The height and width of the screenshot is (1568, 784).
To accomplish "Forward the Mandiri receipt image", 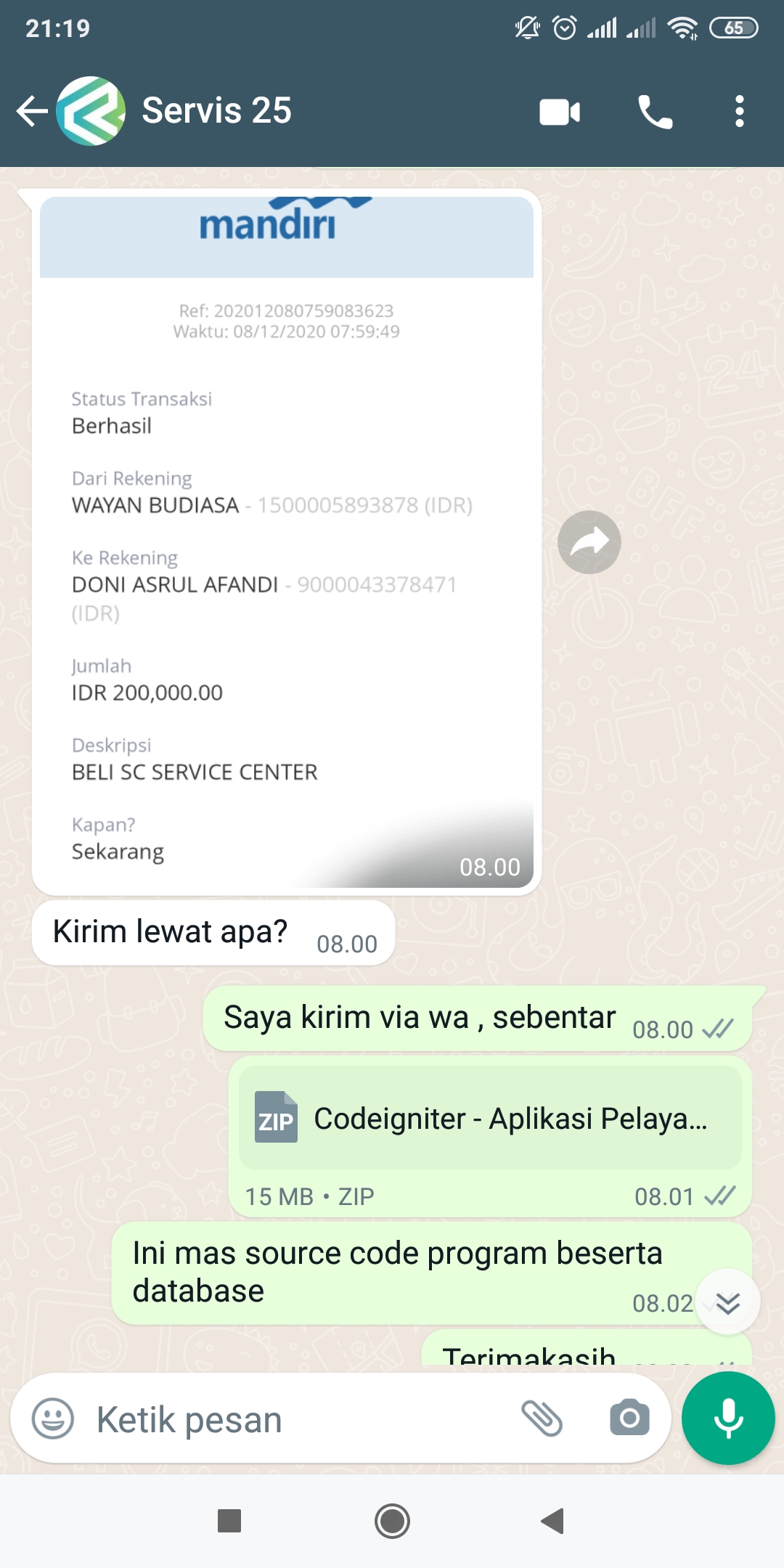I will [x=589, y=542].
